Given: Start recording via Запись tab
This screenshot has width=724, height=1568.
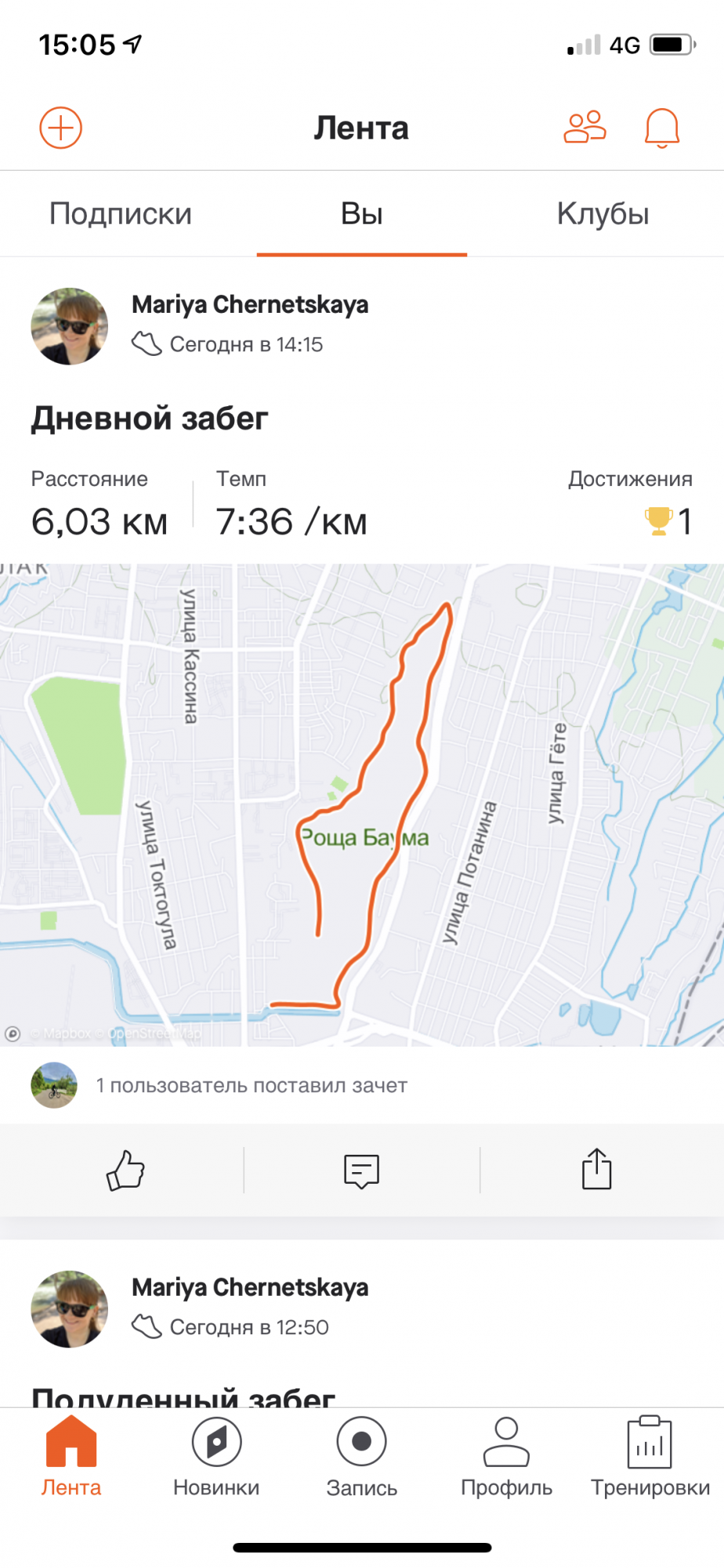Looking at the screenshot, I should [361, 1457].
